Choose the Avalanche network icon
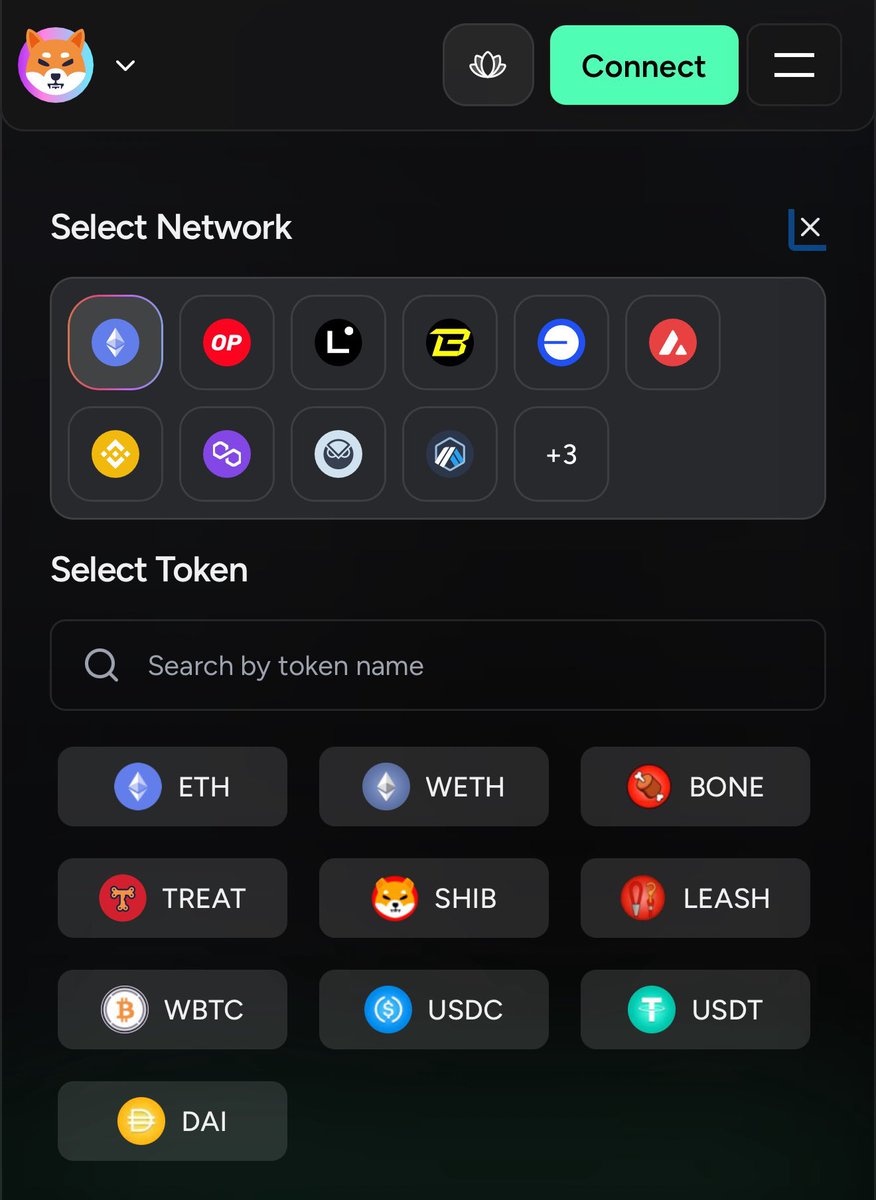This screenshot has height=1200, width=876. [673, 343]
